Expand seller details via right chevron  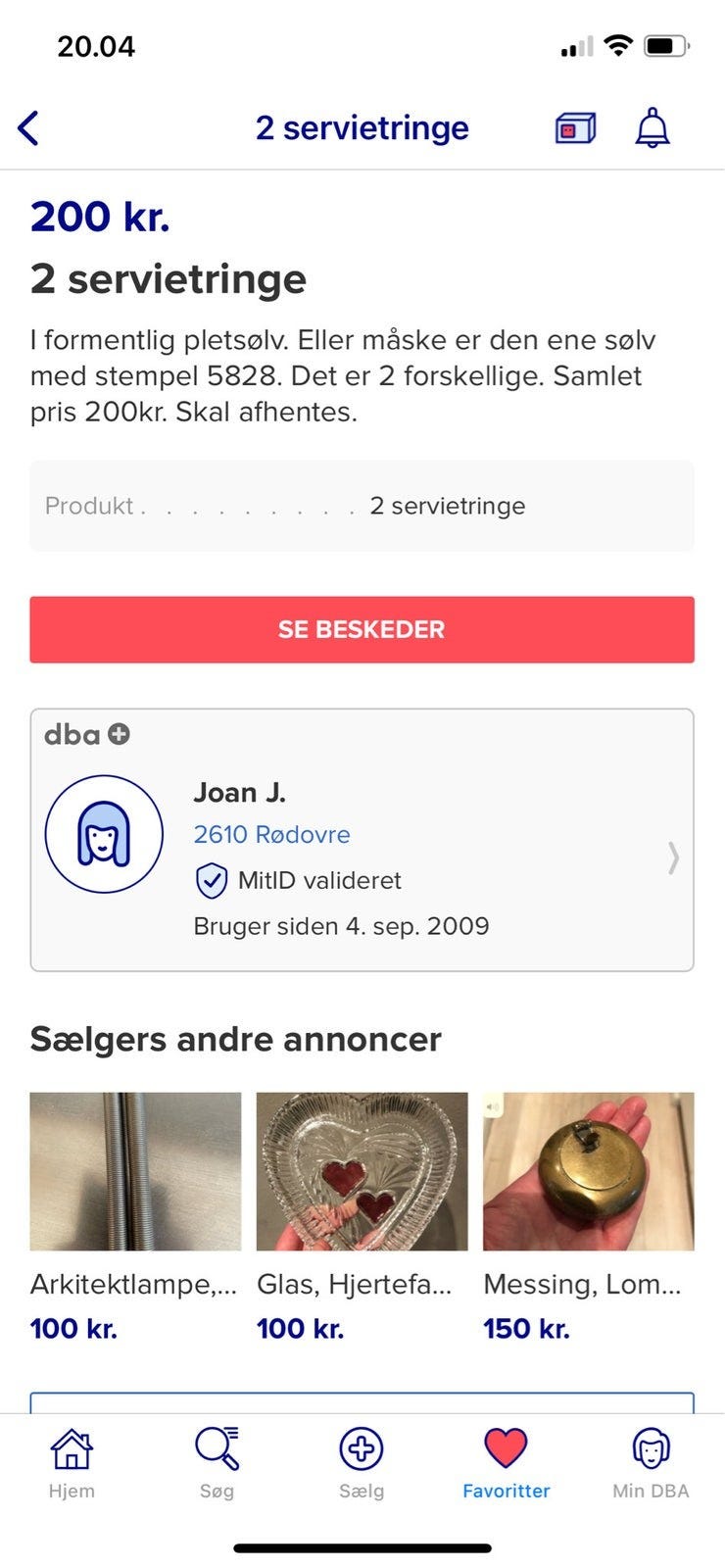tap(673, 858)
